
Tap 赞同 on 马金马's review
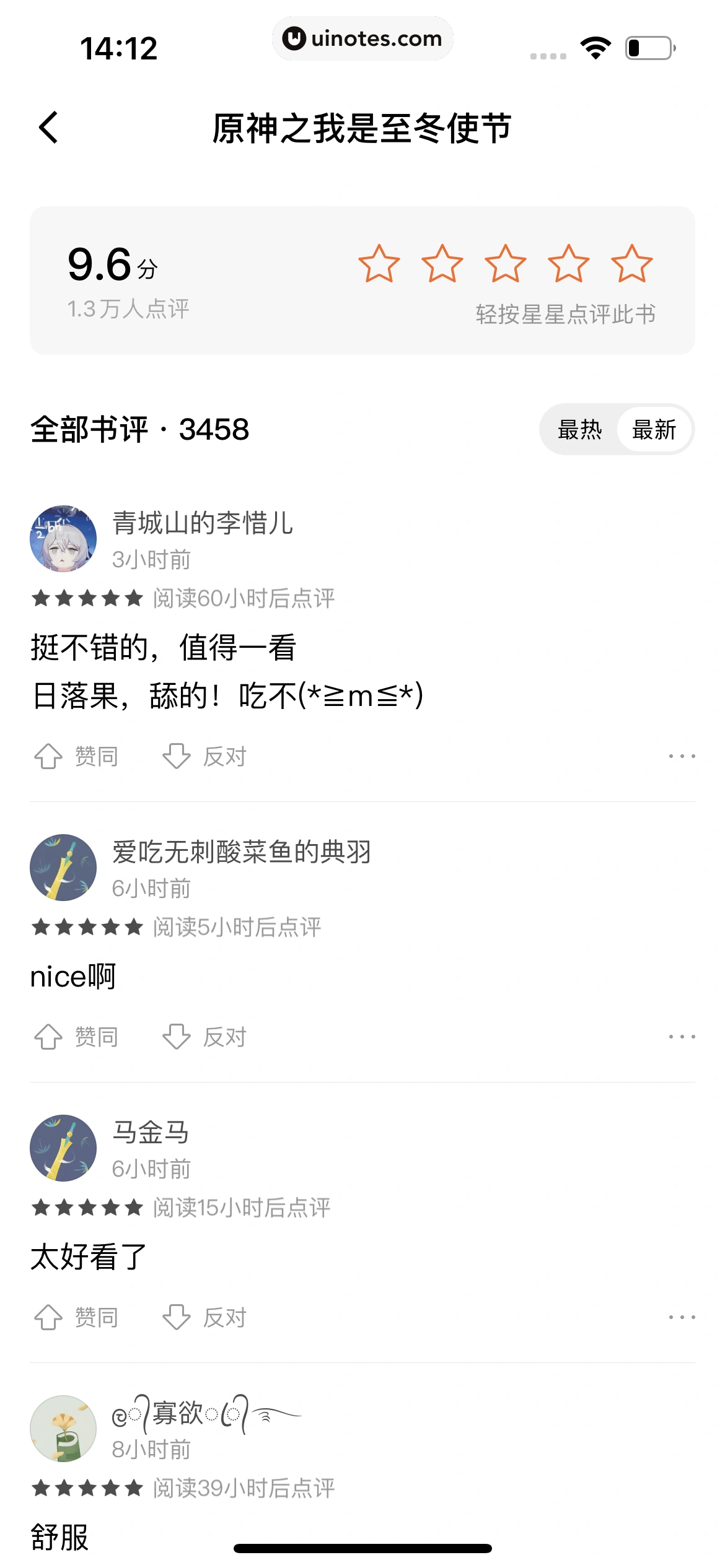point(76,1317)
